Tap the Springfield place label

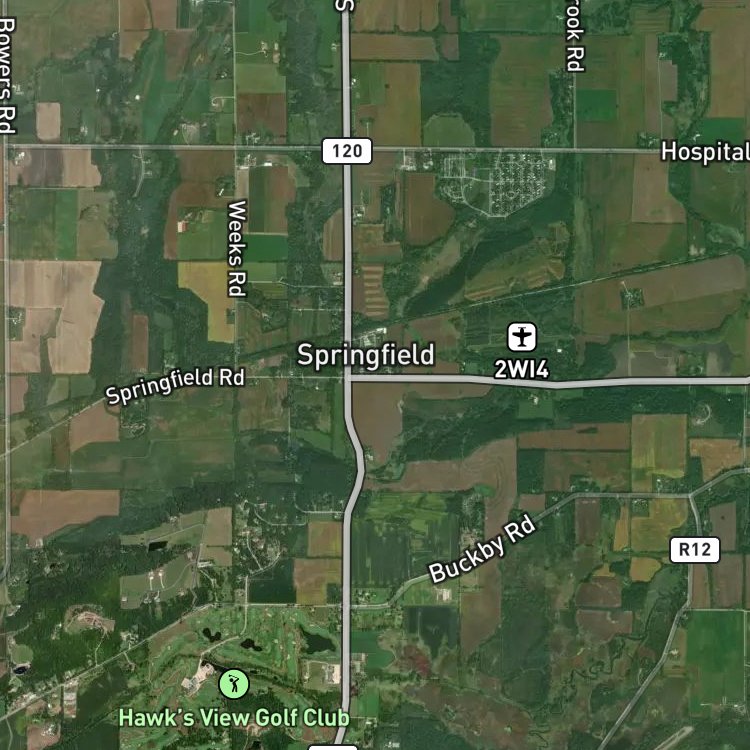[x=366, y=355]
